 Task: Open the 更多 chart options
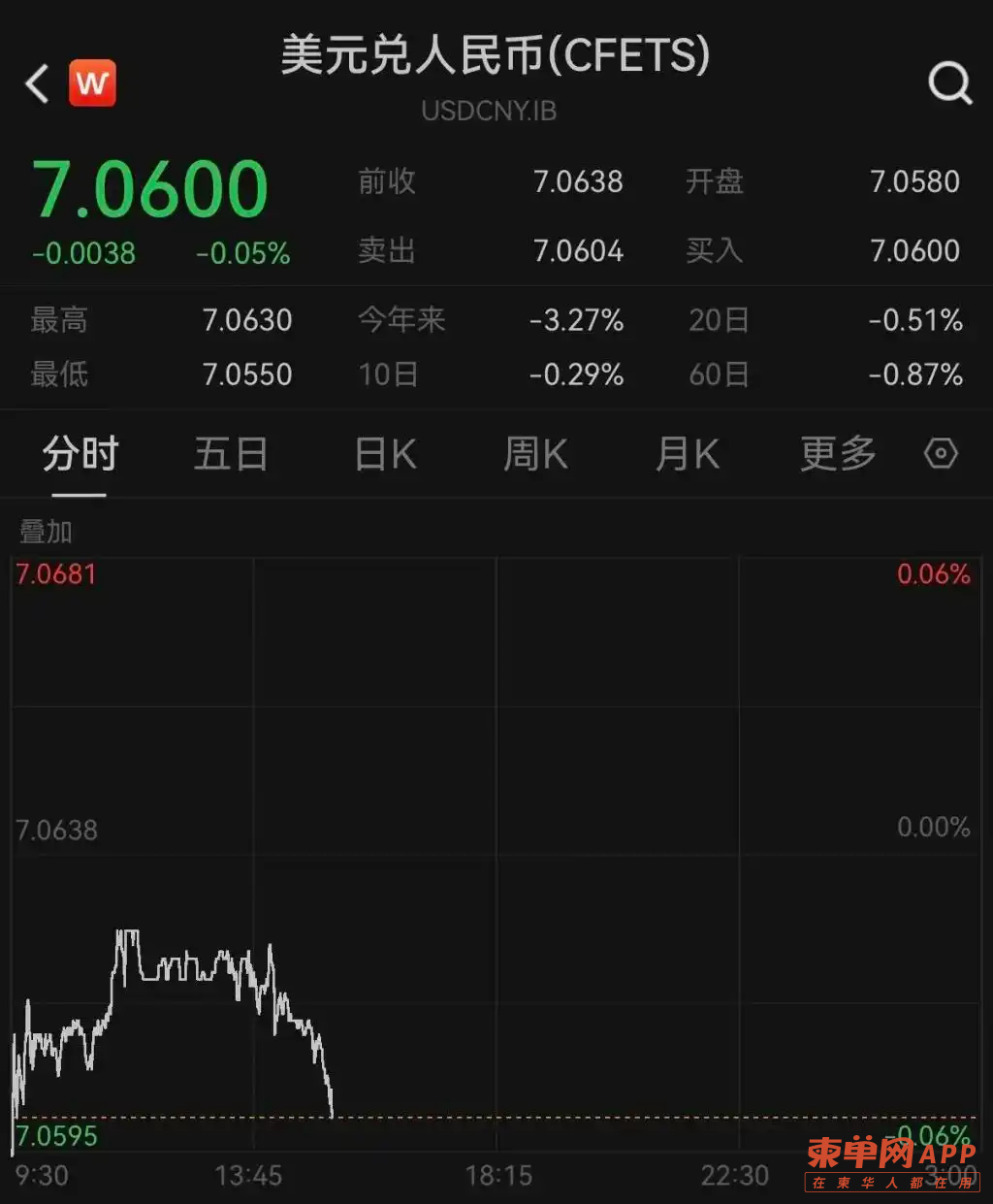click(838, 454)
